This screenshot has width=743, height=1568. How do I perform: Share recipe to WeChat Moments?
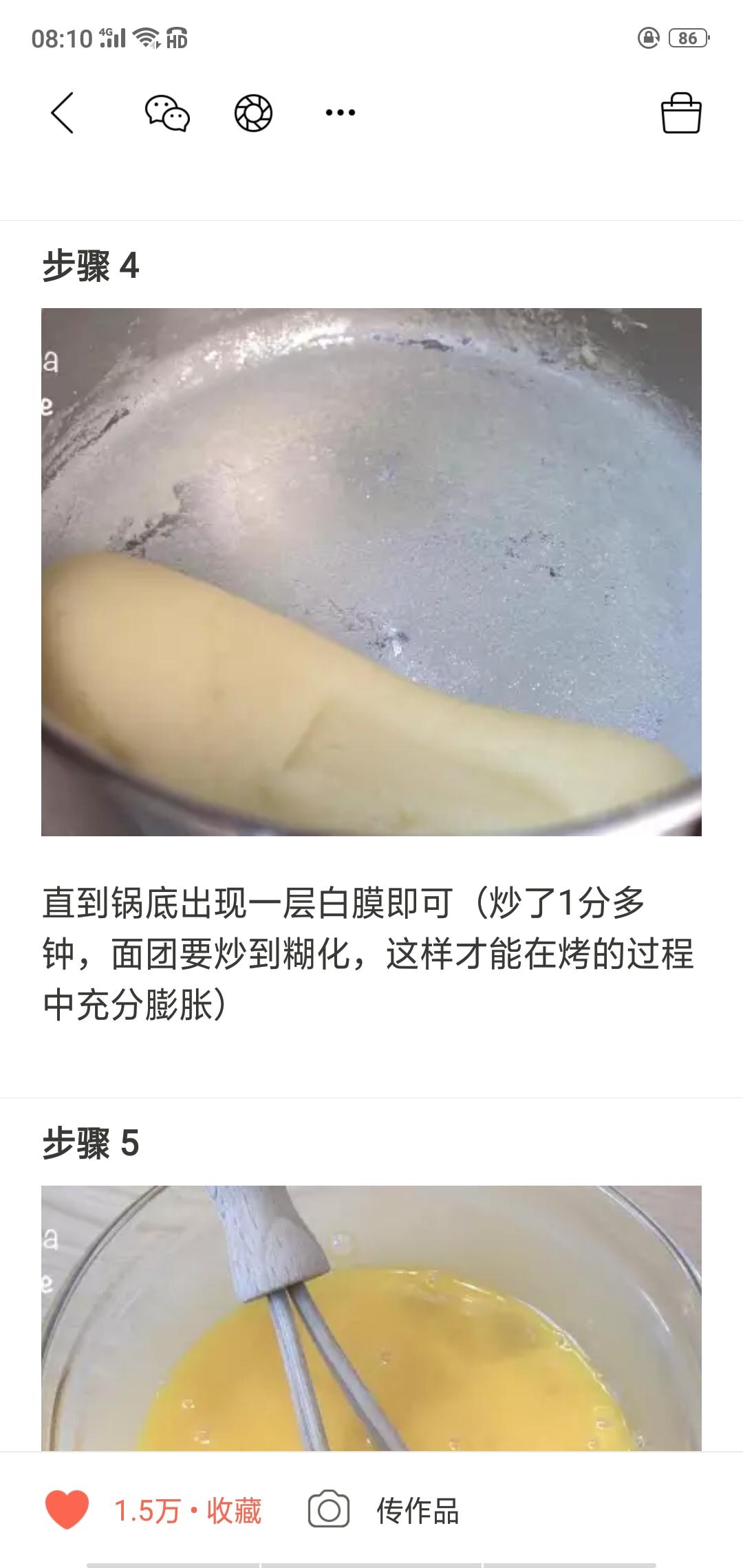(253, 113)
